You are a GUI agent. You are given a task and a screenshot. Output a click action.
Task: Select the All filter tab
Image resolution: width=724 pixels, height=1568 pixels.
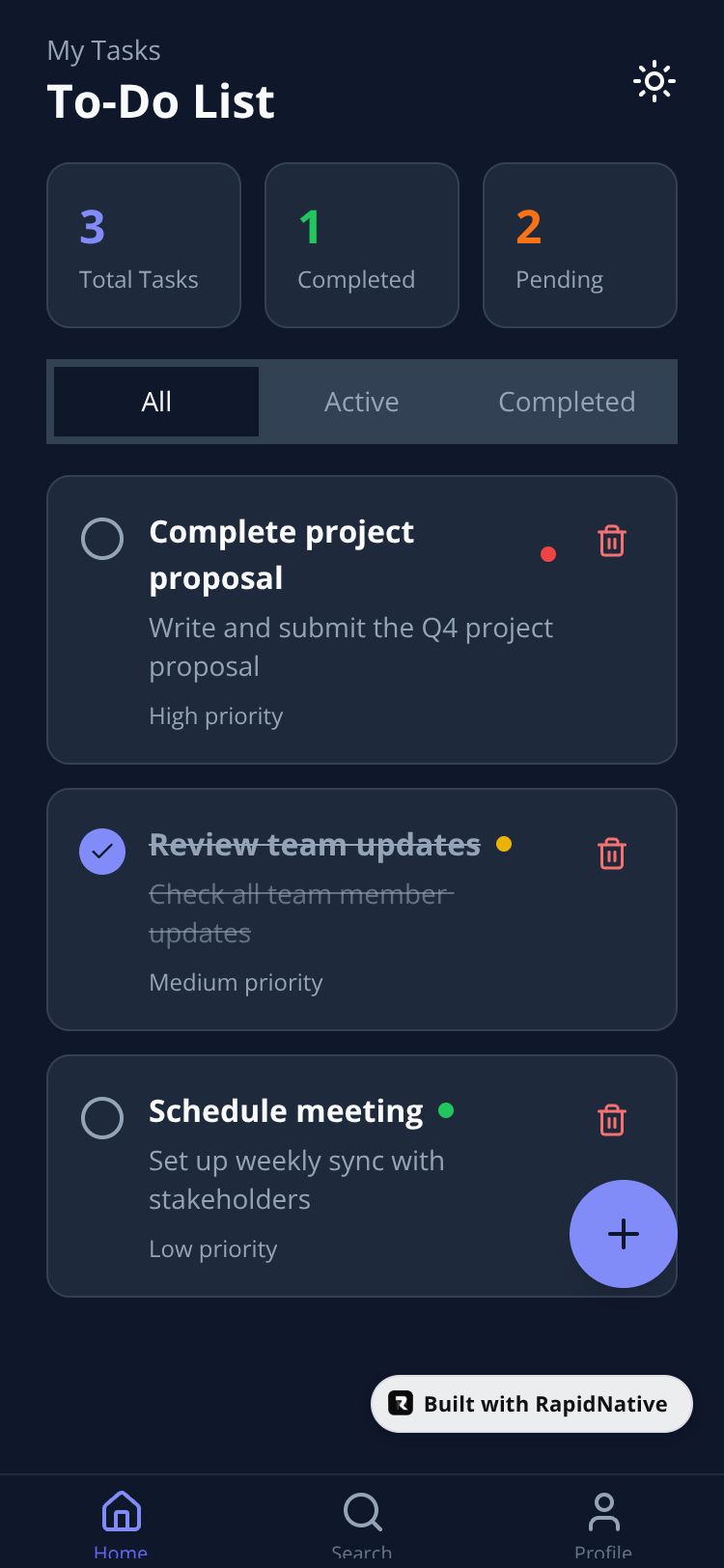point(156,402)
